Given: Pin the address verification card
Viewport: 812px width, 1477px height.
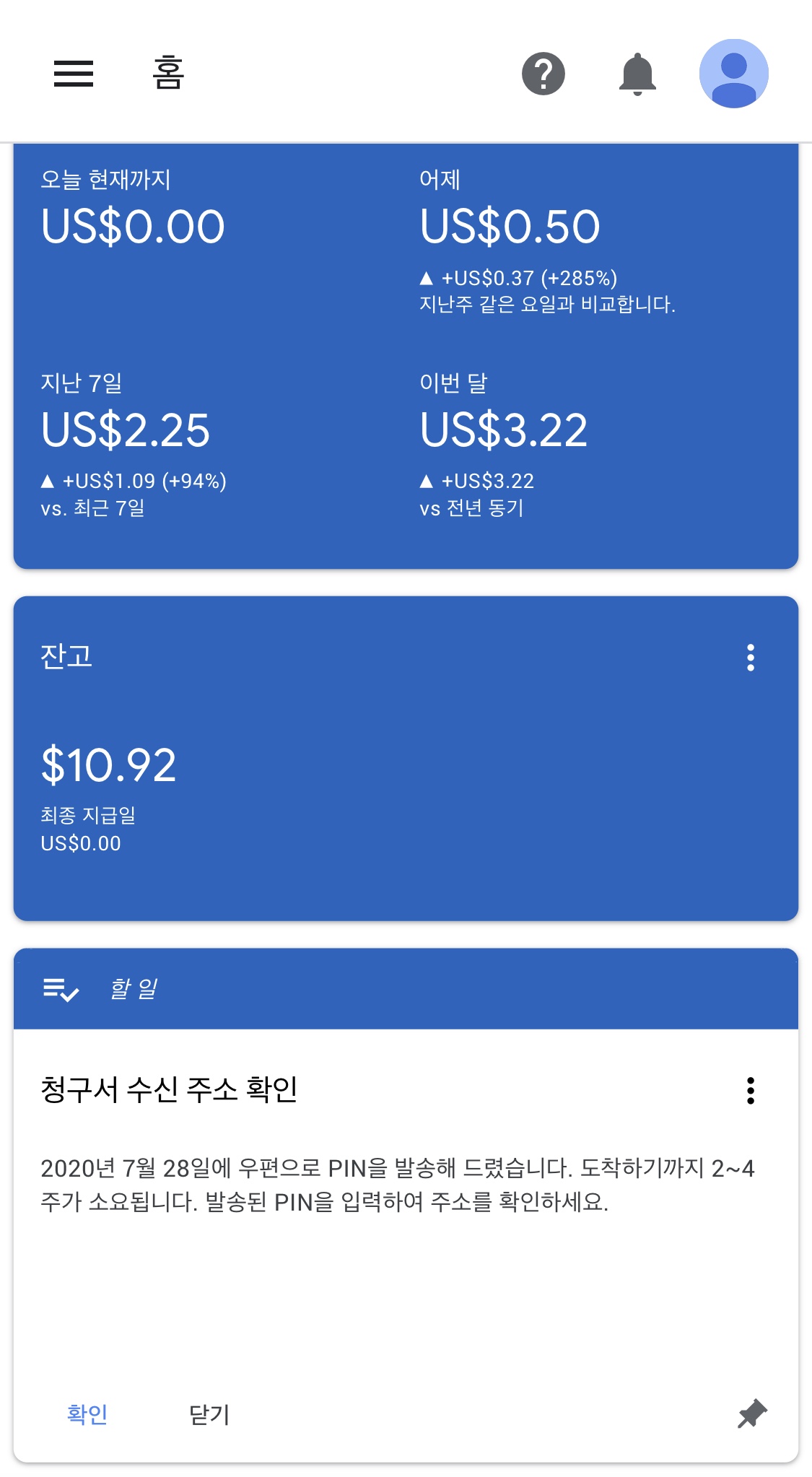Looking at the screenshot, I should pos(752,1413).
